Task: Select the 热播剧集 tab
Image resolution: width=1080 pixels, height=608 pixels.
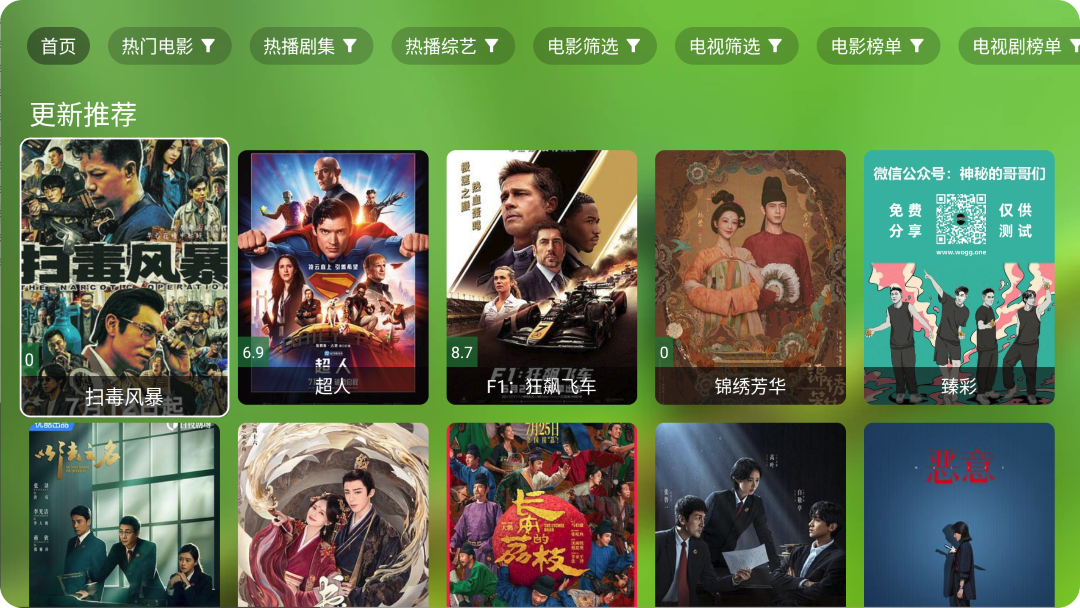Action: coord(310,46)
